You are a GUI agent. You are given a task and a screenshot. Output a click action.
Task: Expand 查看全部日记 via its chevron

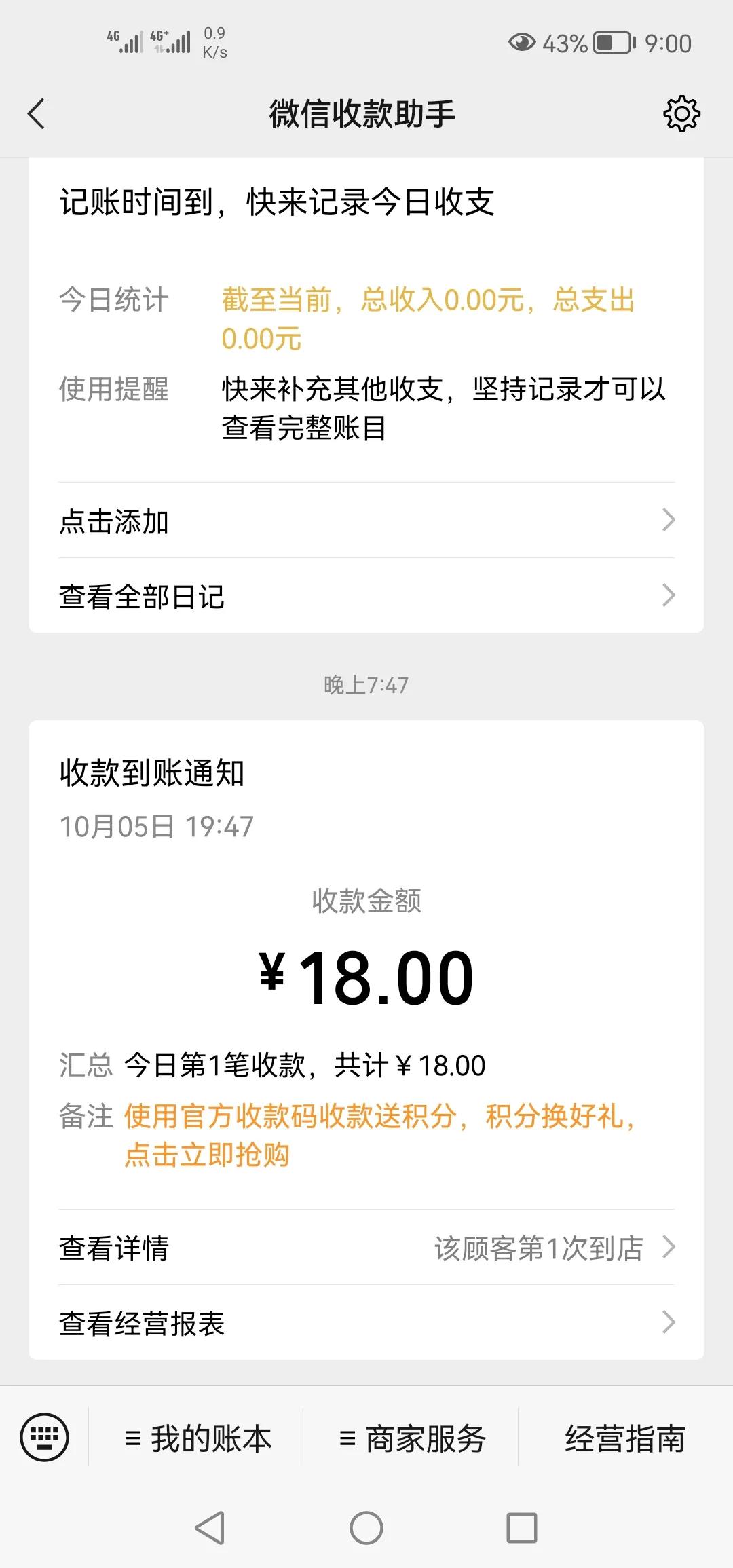(x=669, y=597)
